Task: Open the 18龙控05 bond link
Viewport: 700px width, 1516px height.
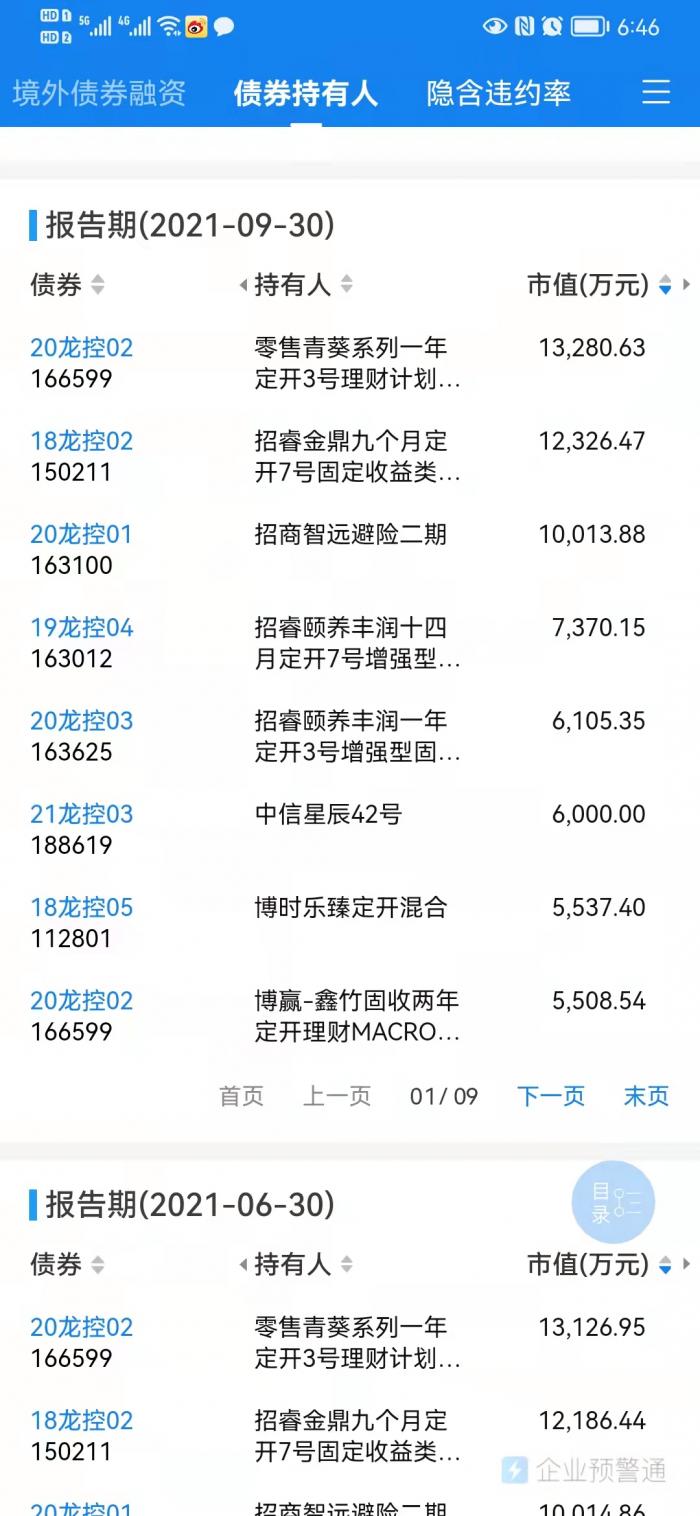Action: click(81, 907)
